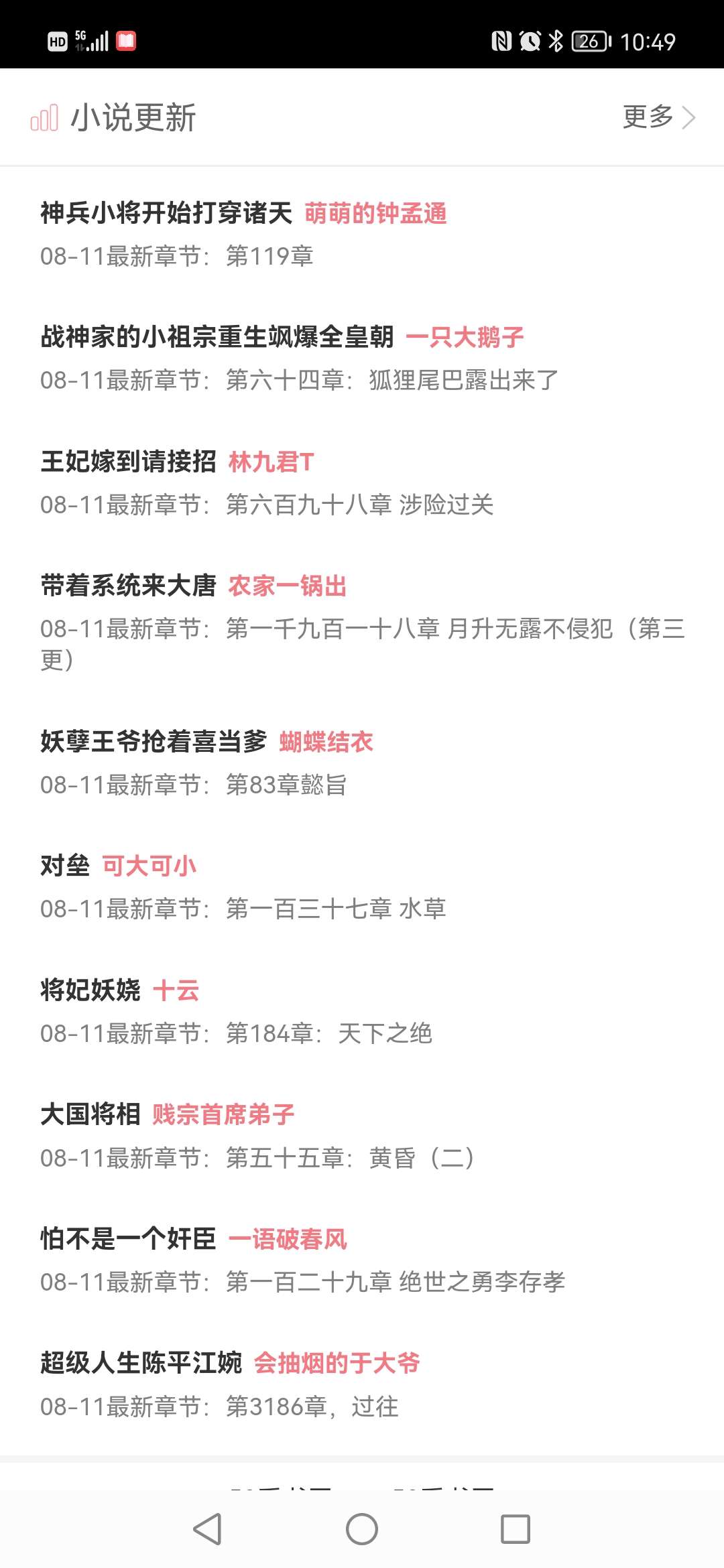Open novel 带着系统来大唐
Screen dimensions: 724x1568
[x=128, y=586]
